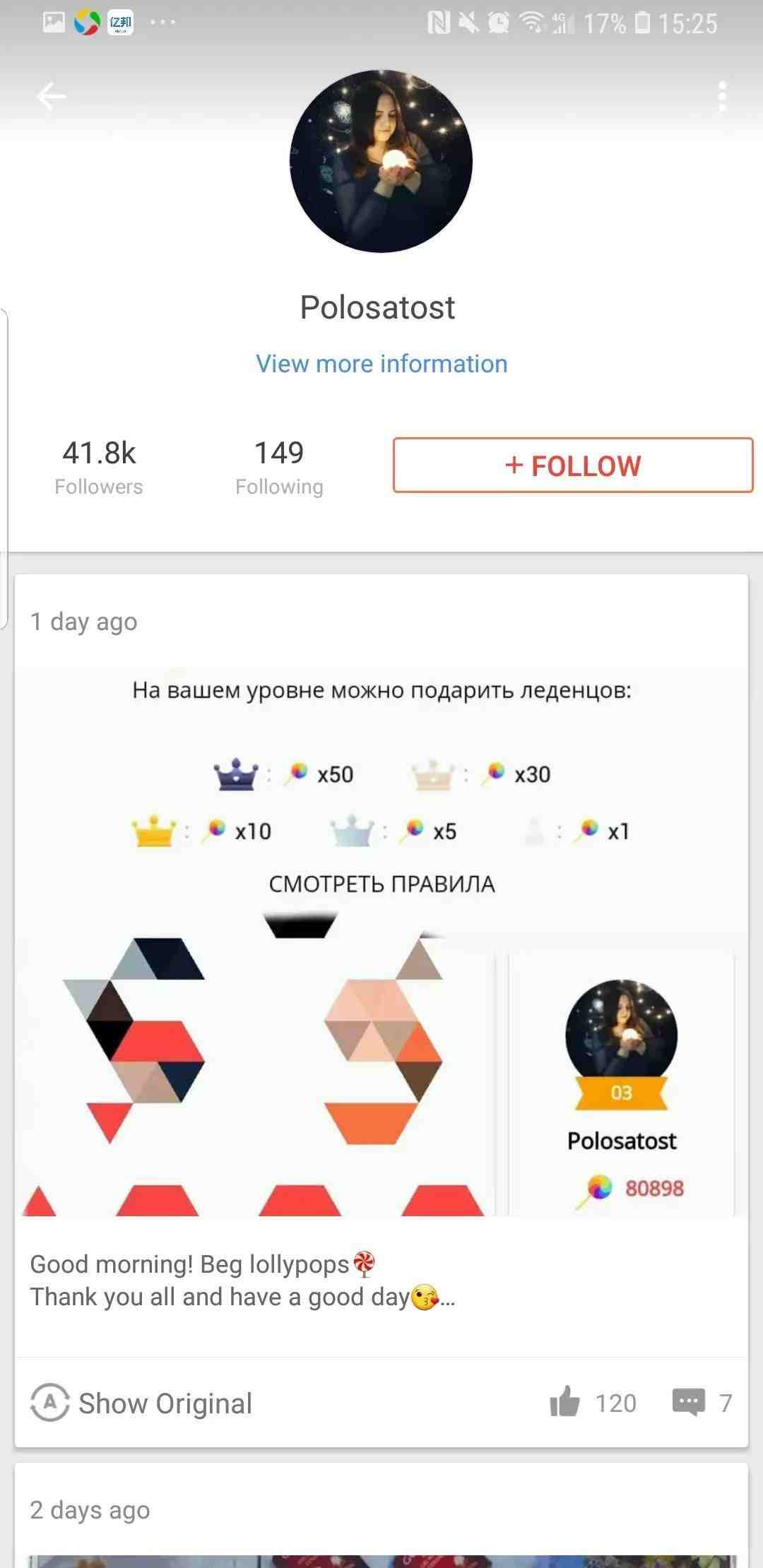Go back using the arrow icon

(52, 96)
